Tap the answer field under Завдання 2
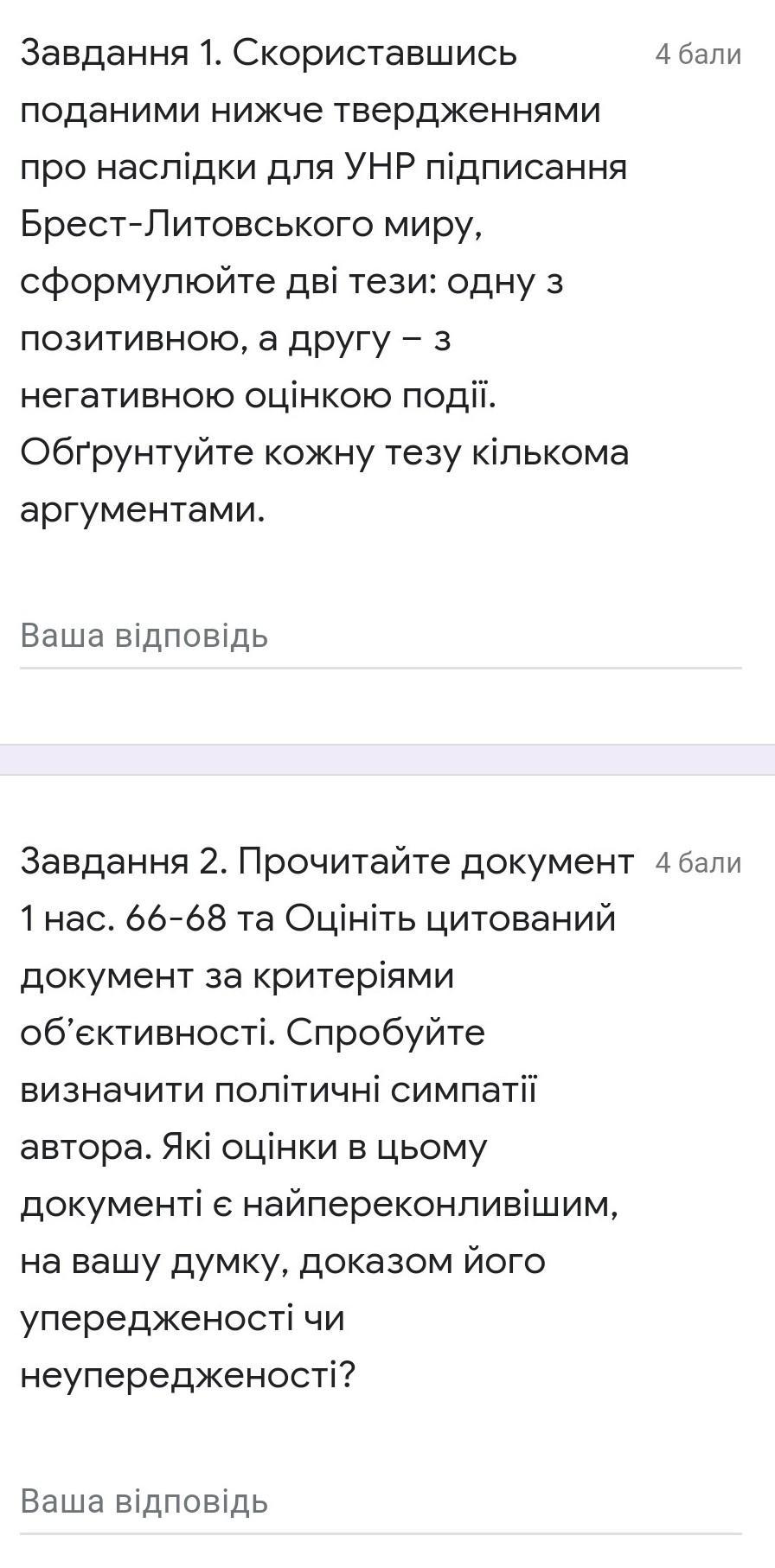 pyautogui.click(x=381, y=1502)
